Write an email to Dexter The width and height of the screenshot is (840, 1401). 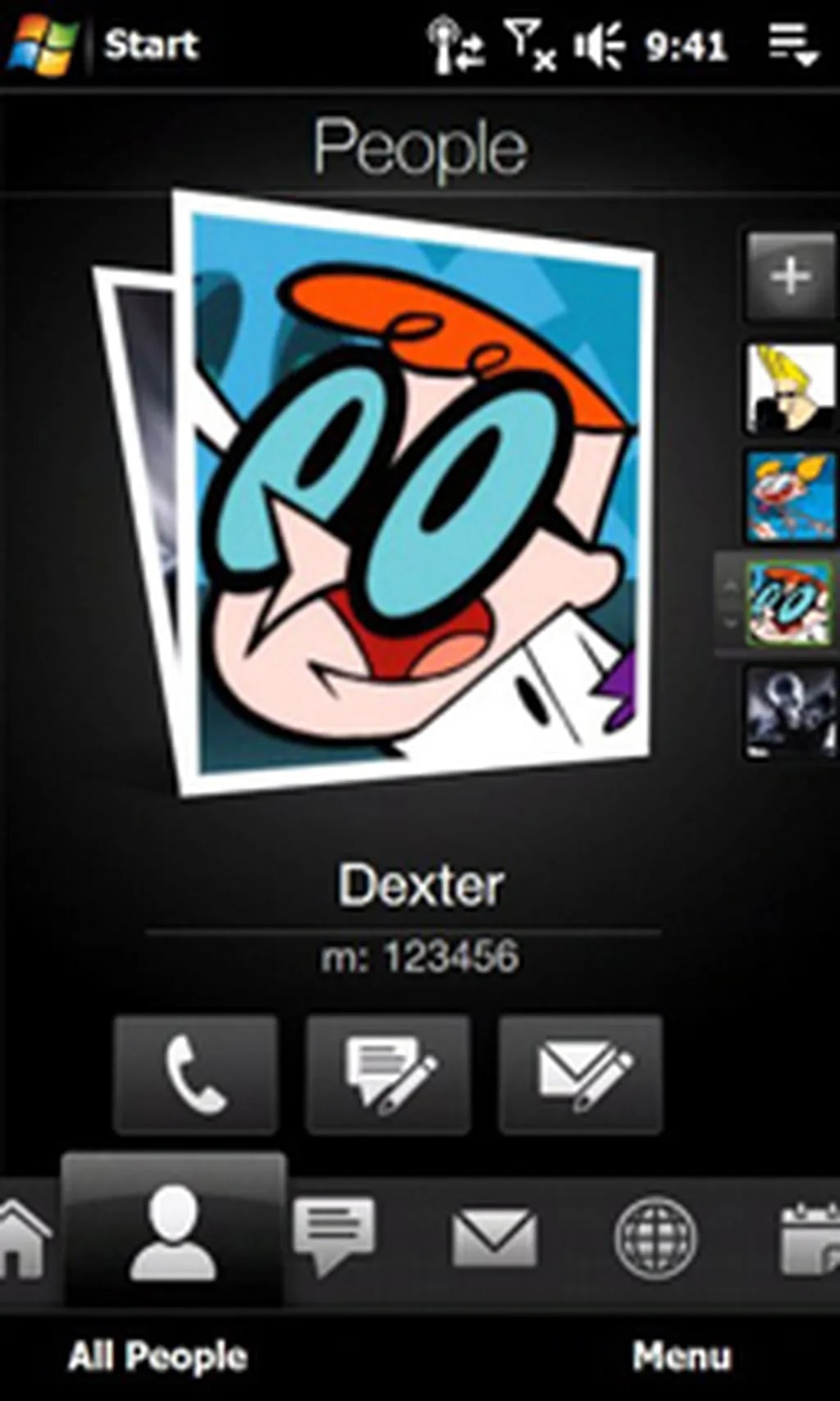580,1074
